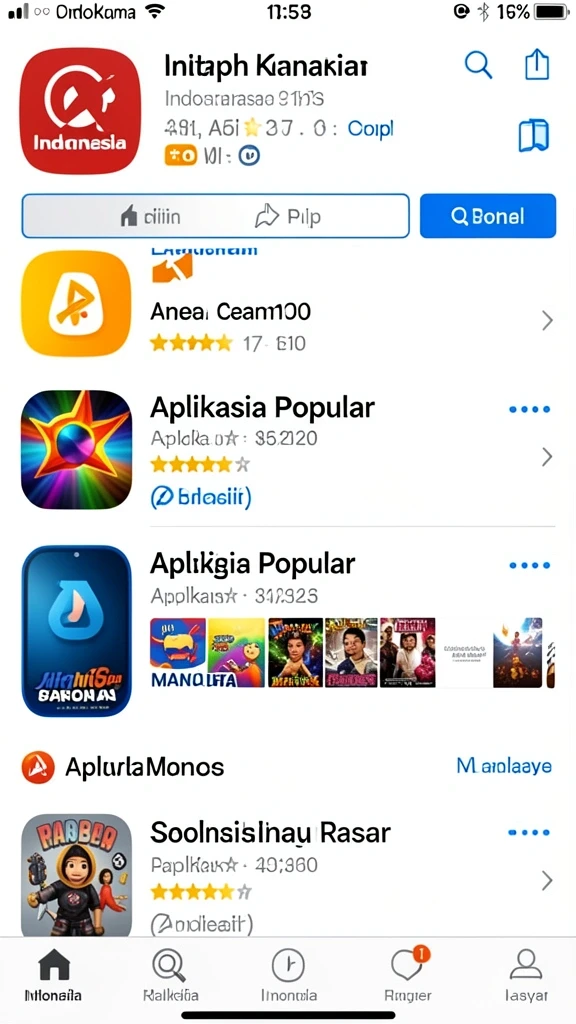Open more options for Soolnsislnau Rasar

point(530,833)
